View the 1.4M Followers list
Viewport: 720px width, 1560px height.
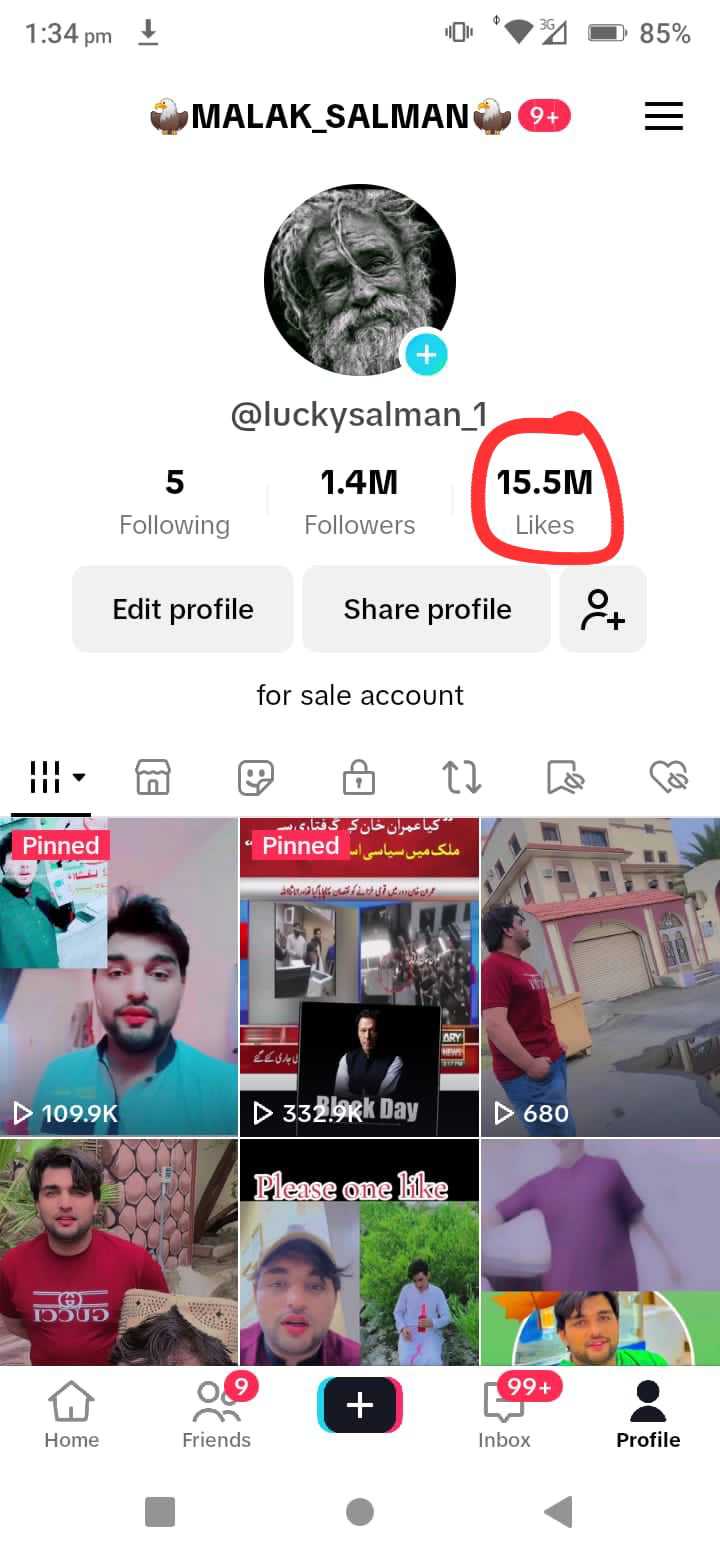pos(359,502)
